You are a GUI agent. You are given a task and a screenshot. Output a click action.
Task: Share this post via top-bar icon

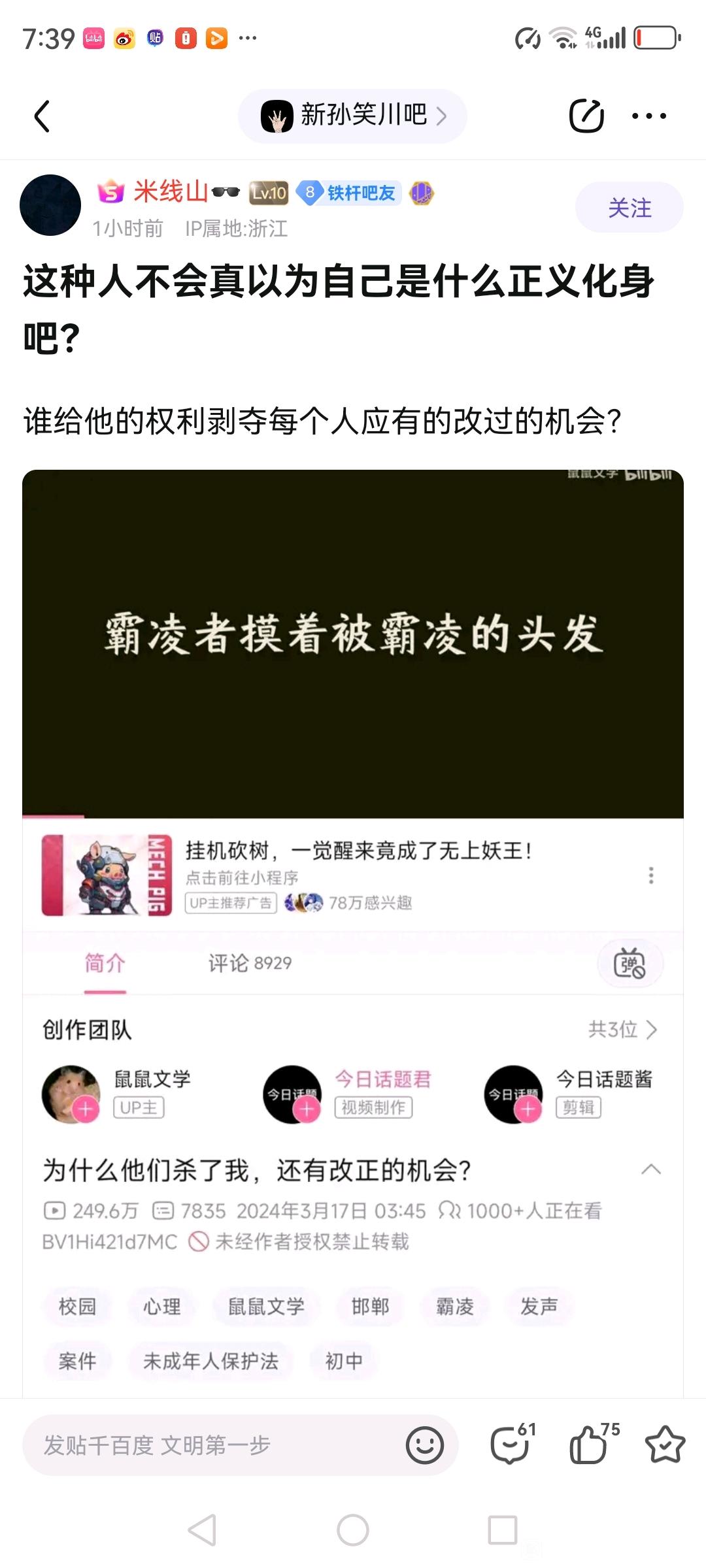point(586,116)
